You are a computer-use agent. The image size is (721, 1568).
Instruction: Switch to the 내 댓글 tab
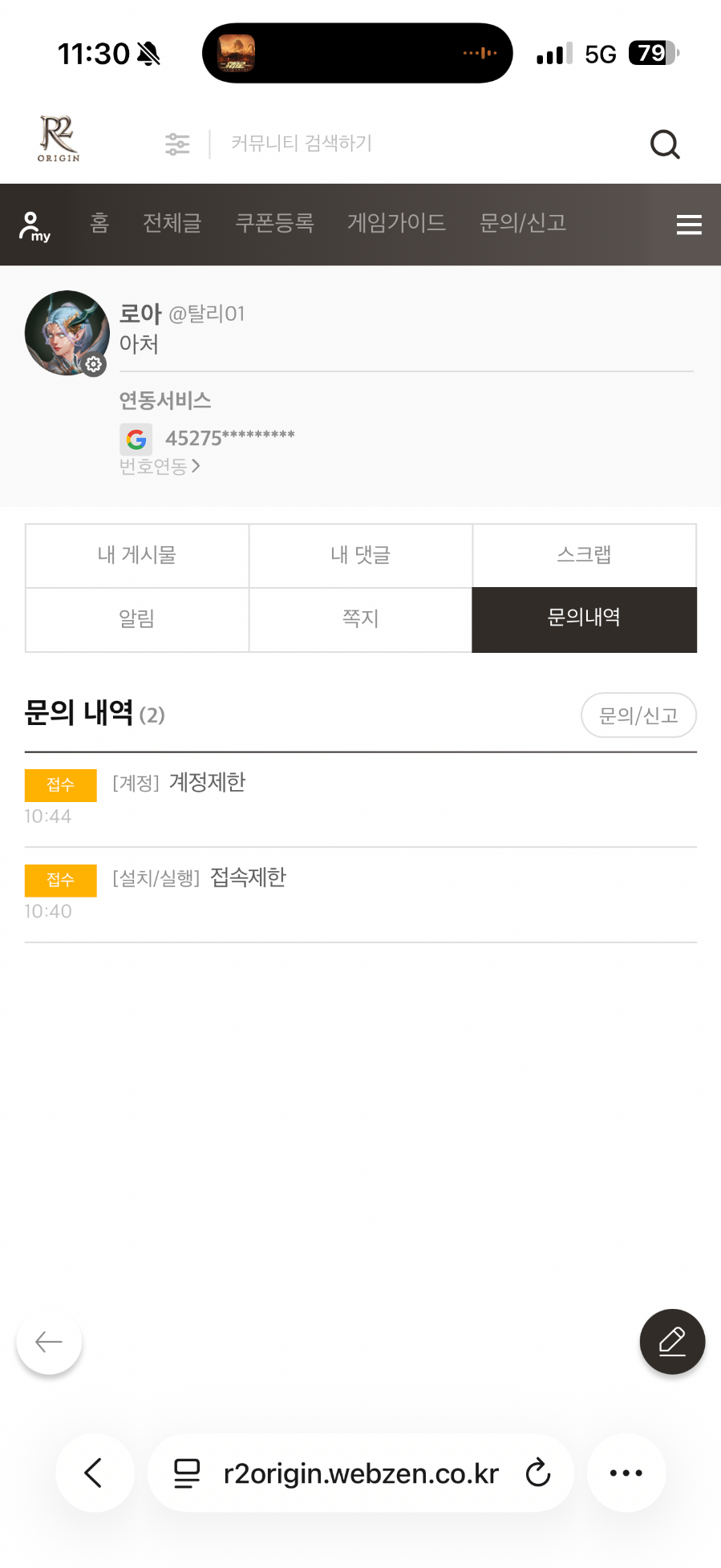click(x=361, y=555)
